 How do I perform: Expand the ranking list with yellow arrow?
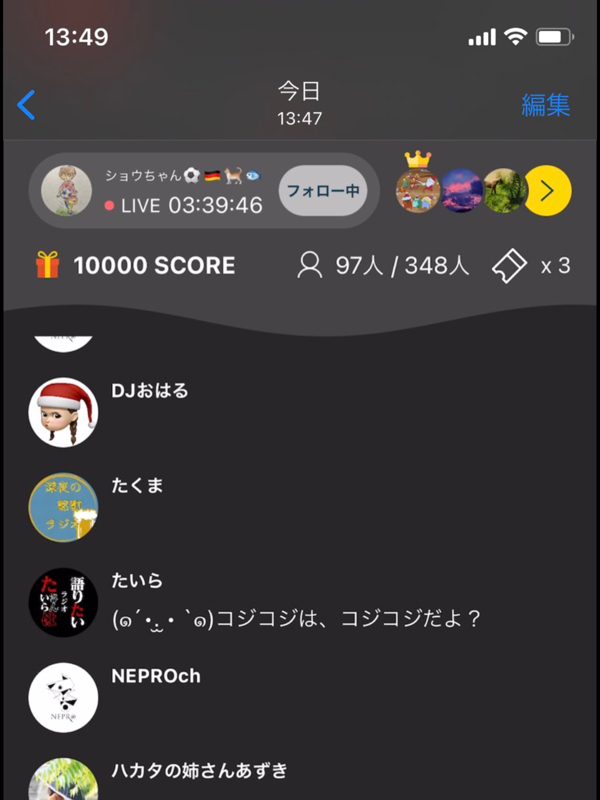pos(547,190)
